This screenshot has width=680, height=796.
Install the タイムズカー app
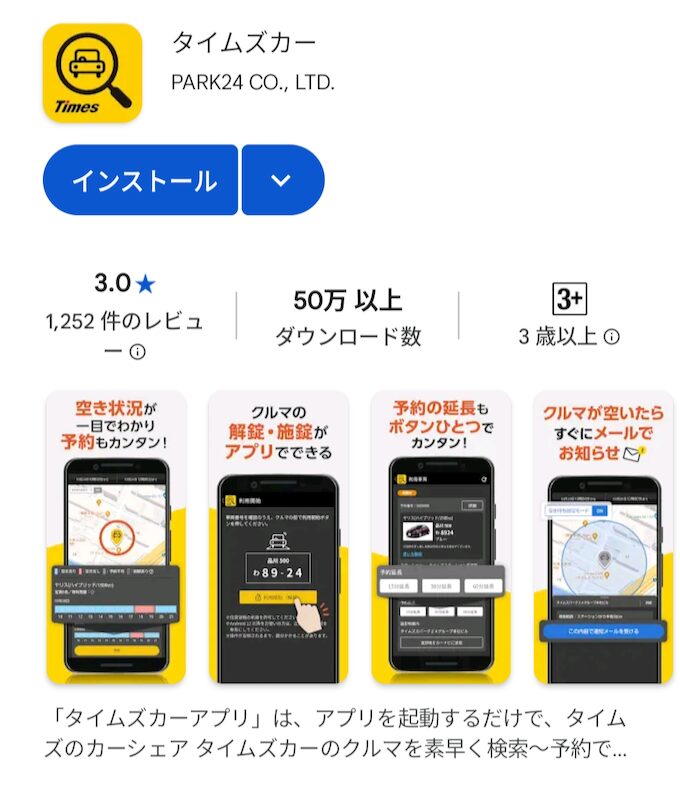(140, 180)
